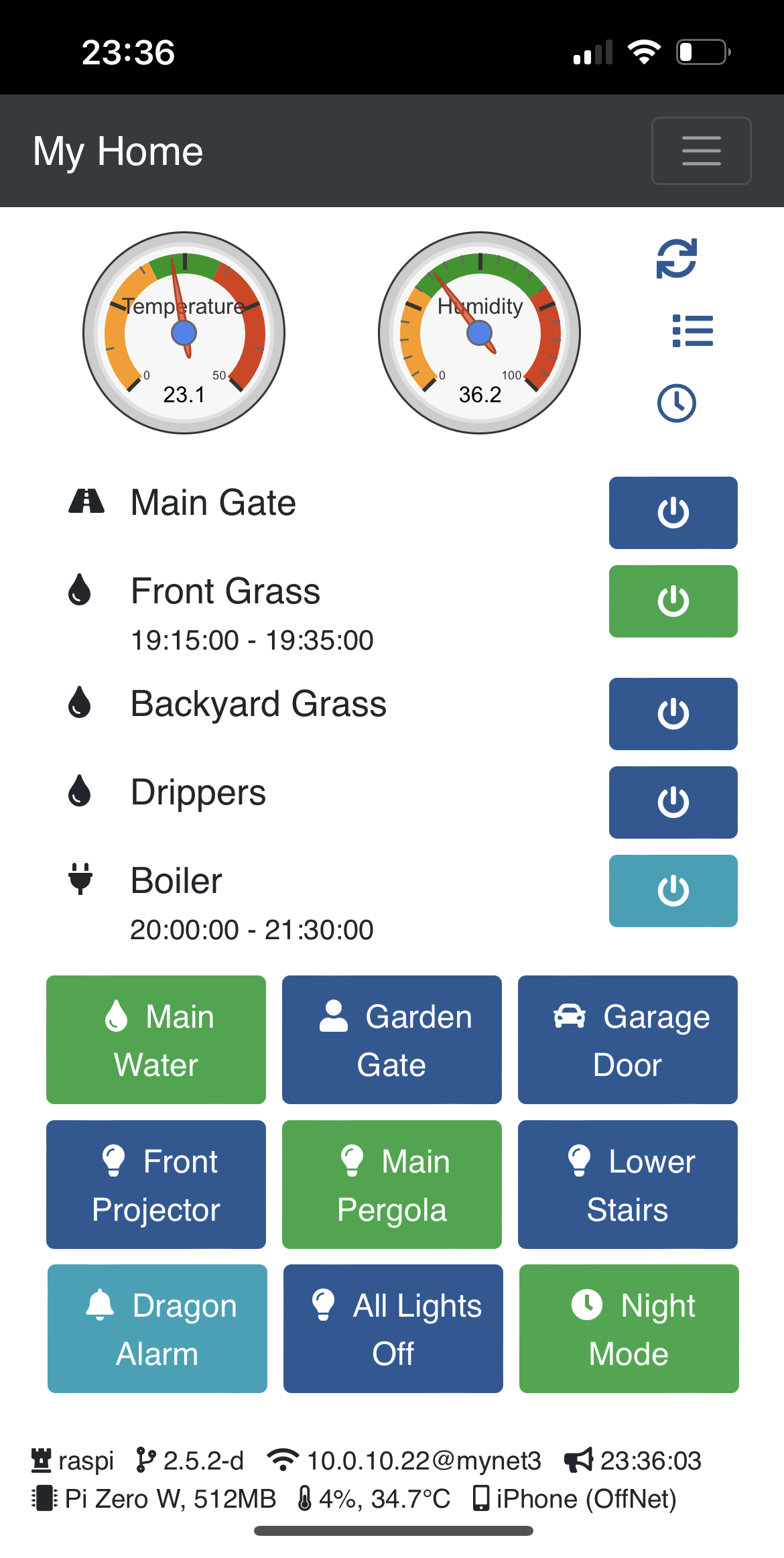The width and height of the screenshot is (784, 1558).
Task: Trigger the Garage Door button
Action: click(x=628, y=1040)
